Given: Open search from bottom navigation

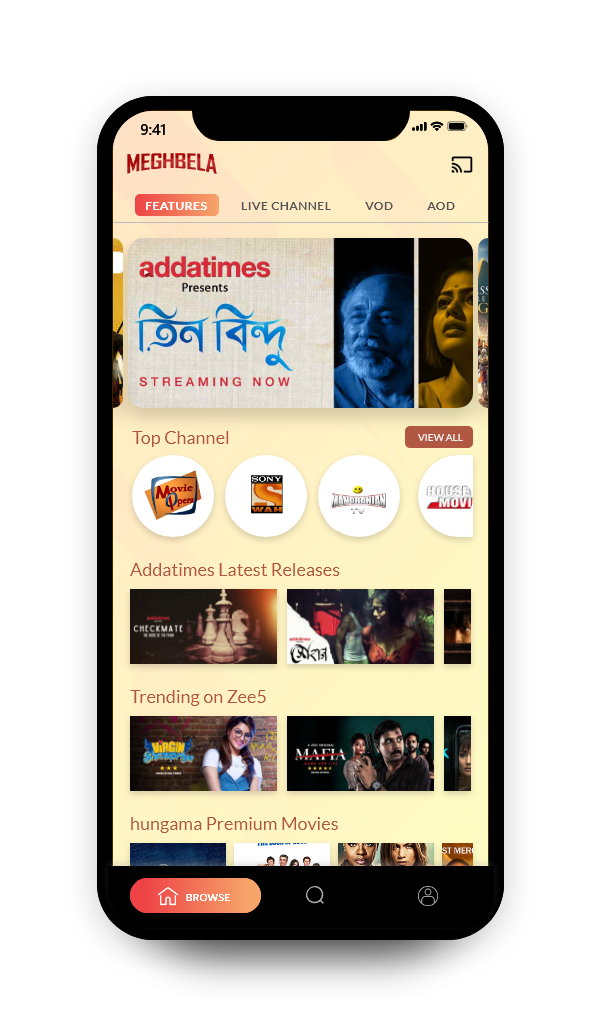Looking at the screenshot, I should tap(315, 896).
